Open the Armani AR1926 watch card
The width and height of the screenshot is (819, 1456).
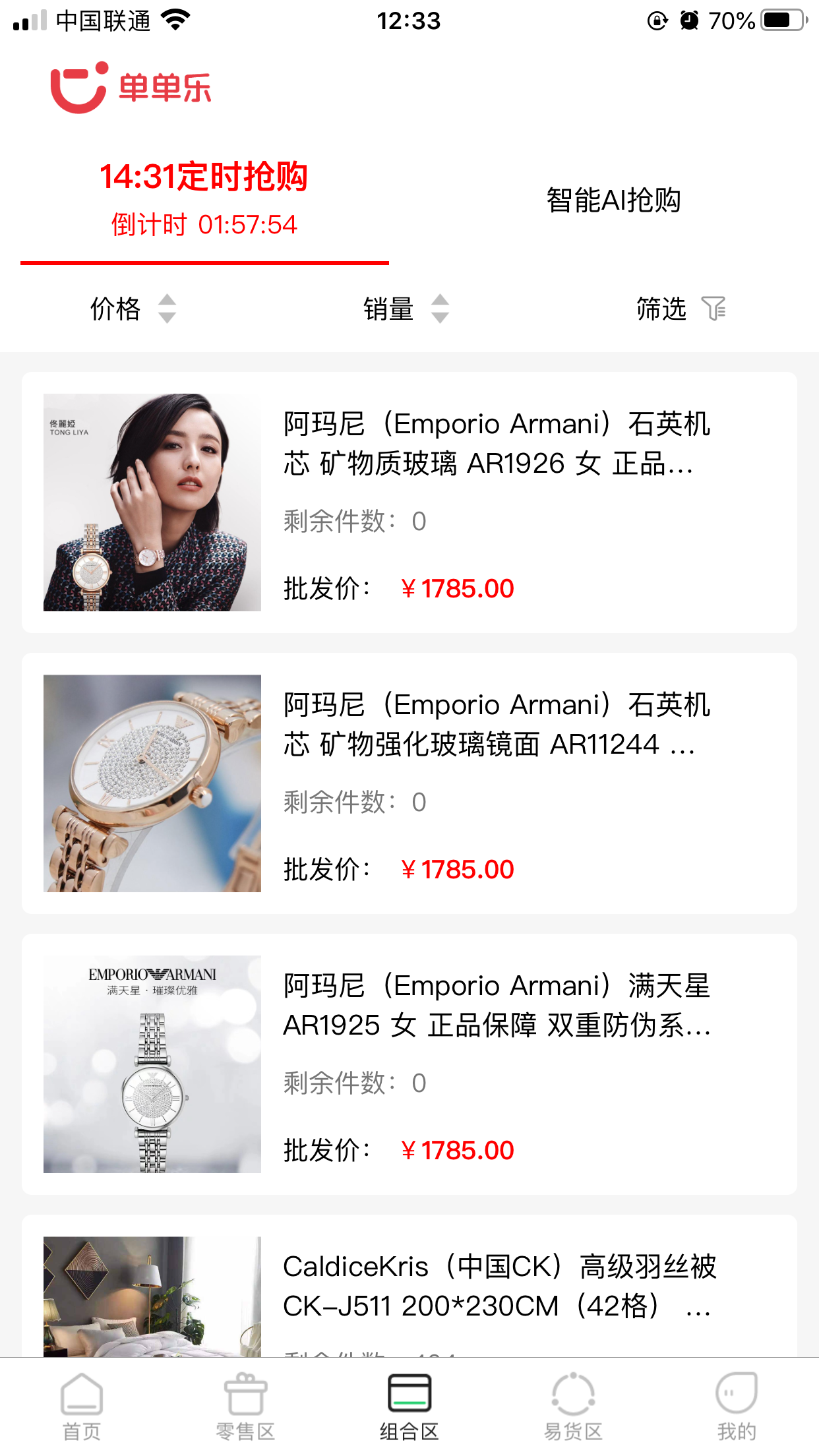(x=409, y=502)
